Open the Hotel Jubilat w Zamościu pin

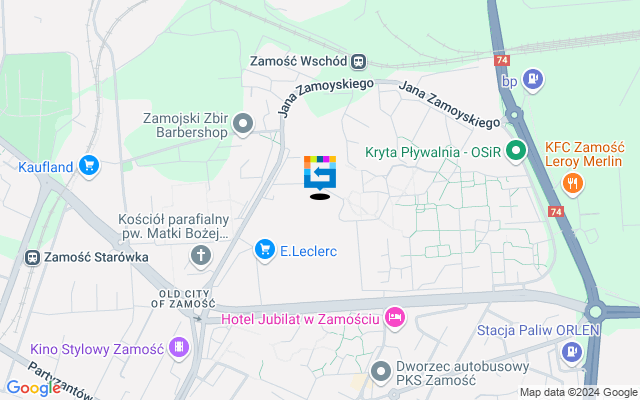394,318
